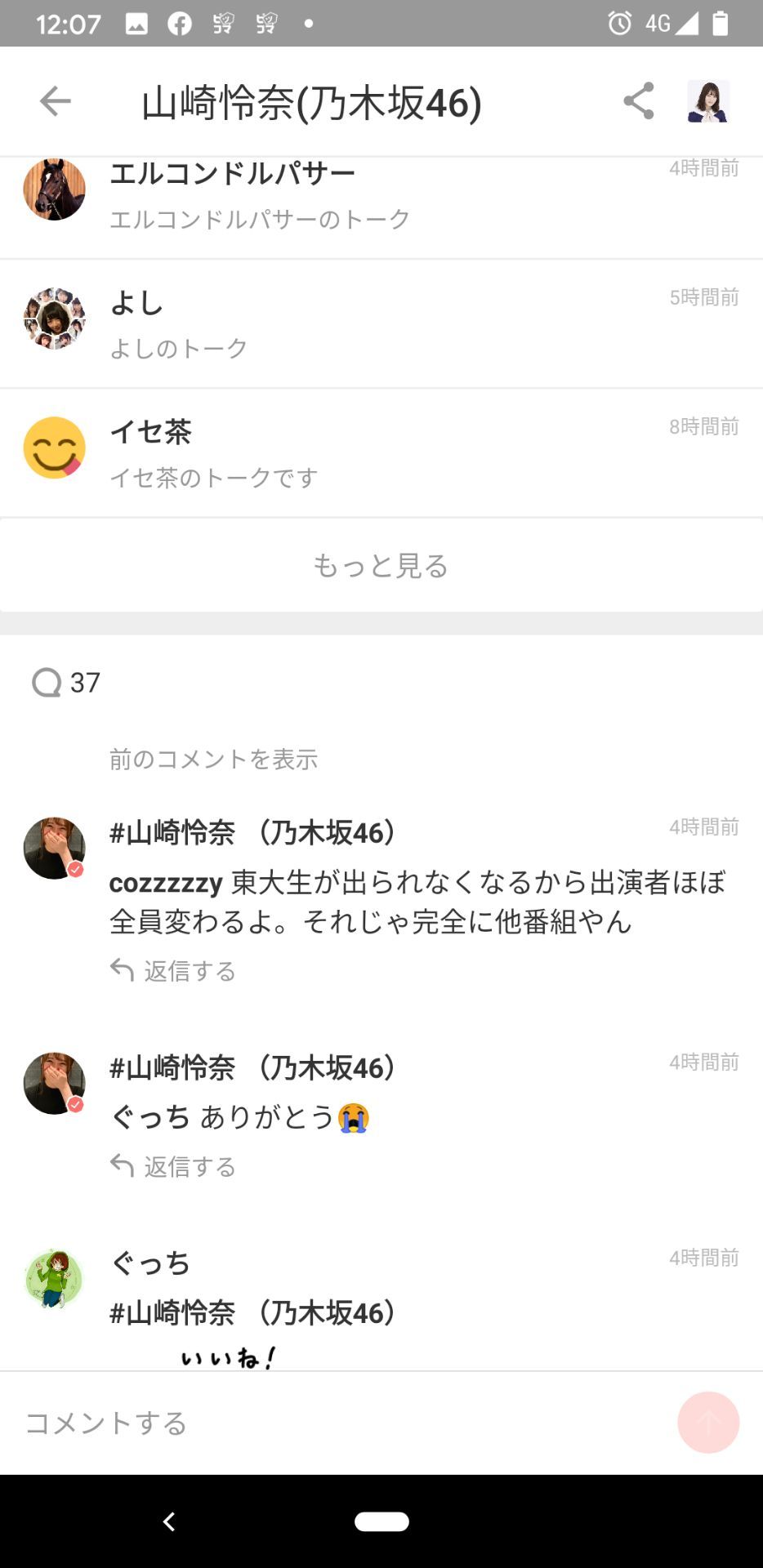Expand more talks with もっと見る

pos(381,565)
